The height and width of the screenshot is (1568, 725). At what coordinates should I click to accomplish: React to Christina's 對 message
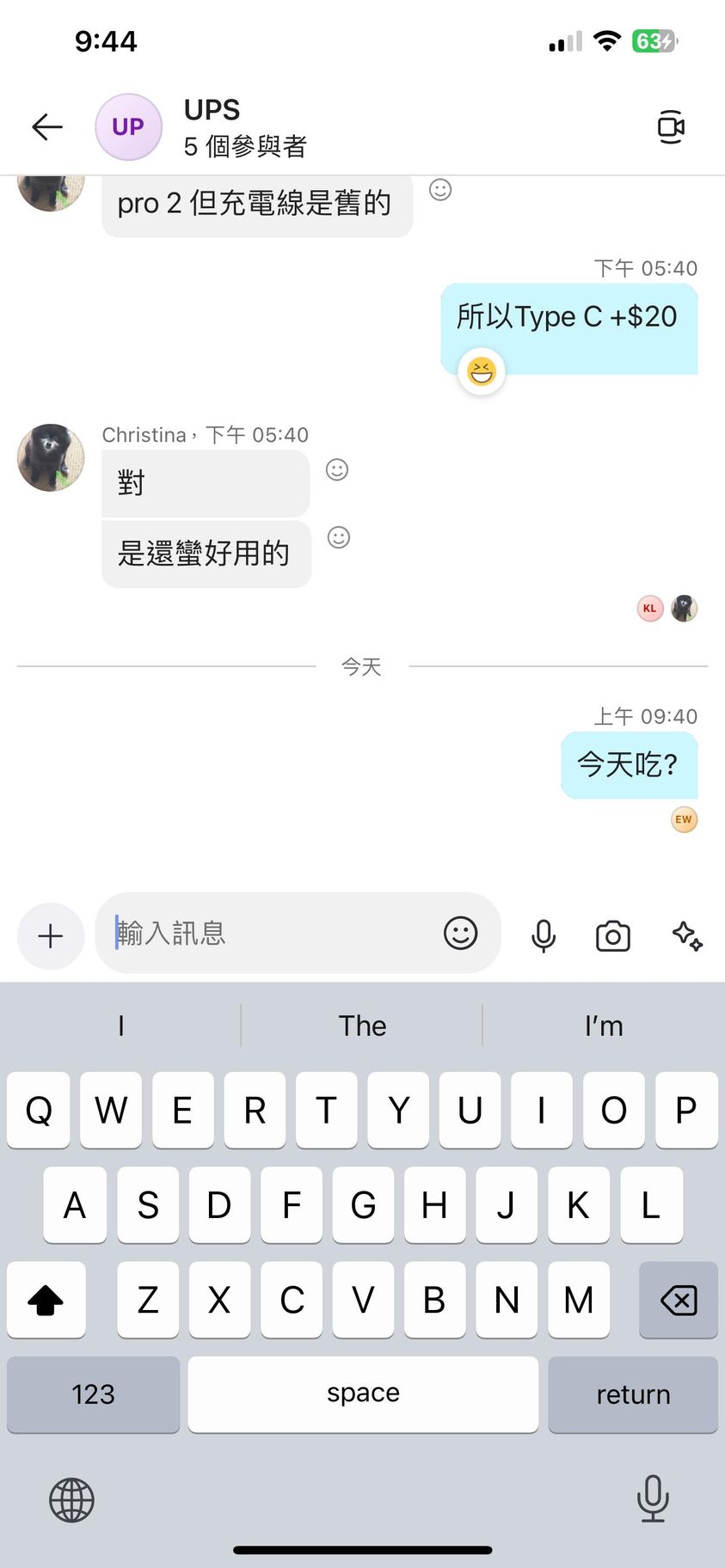tap(337, 469)
